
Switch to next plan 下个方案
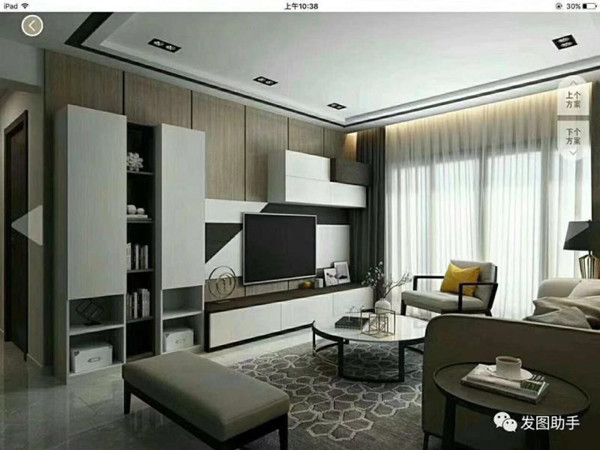573,137
